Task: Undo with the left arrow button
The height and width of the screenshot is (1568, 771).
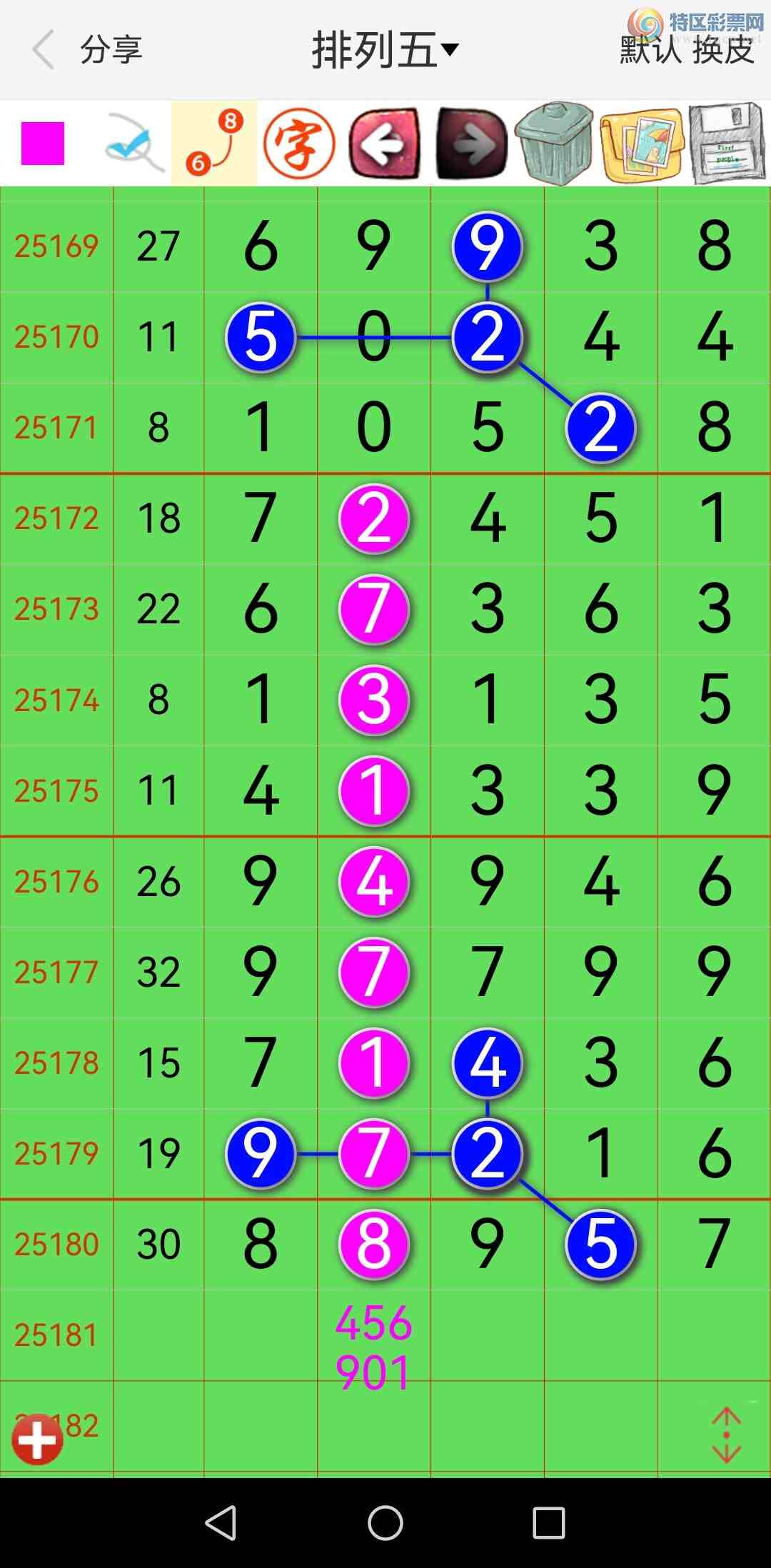Action: click(x=384, y=144)
